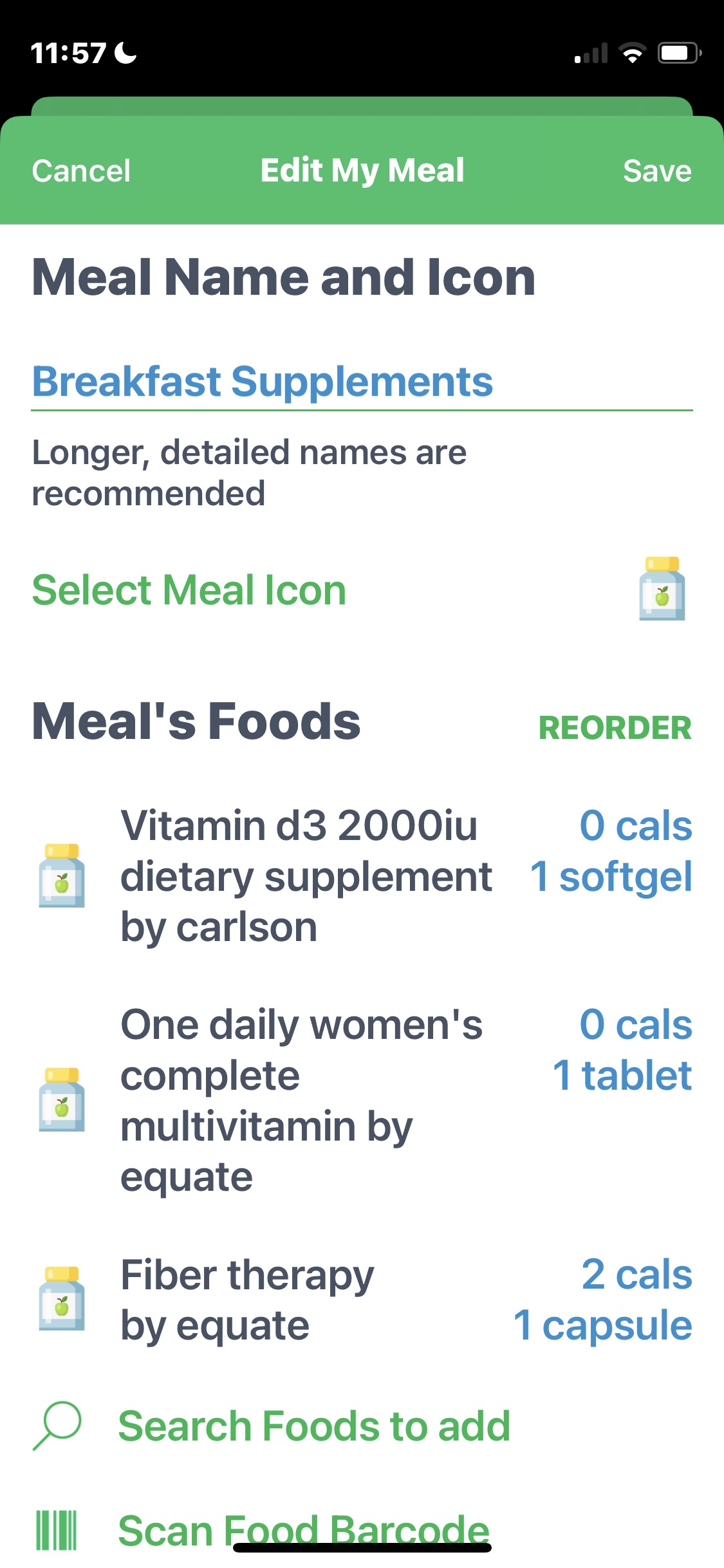Cancel editing the meal
The height and width of the screenshot is (1568, 724).
point(81,171)
